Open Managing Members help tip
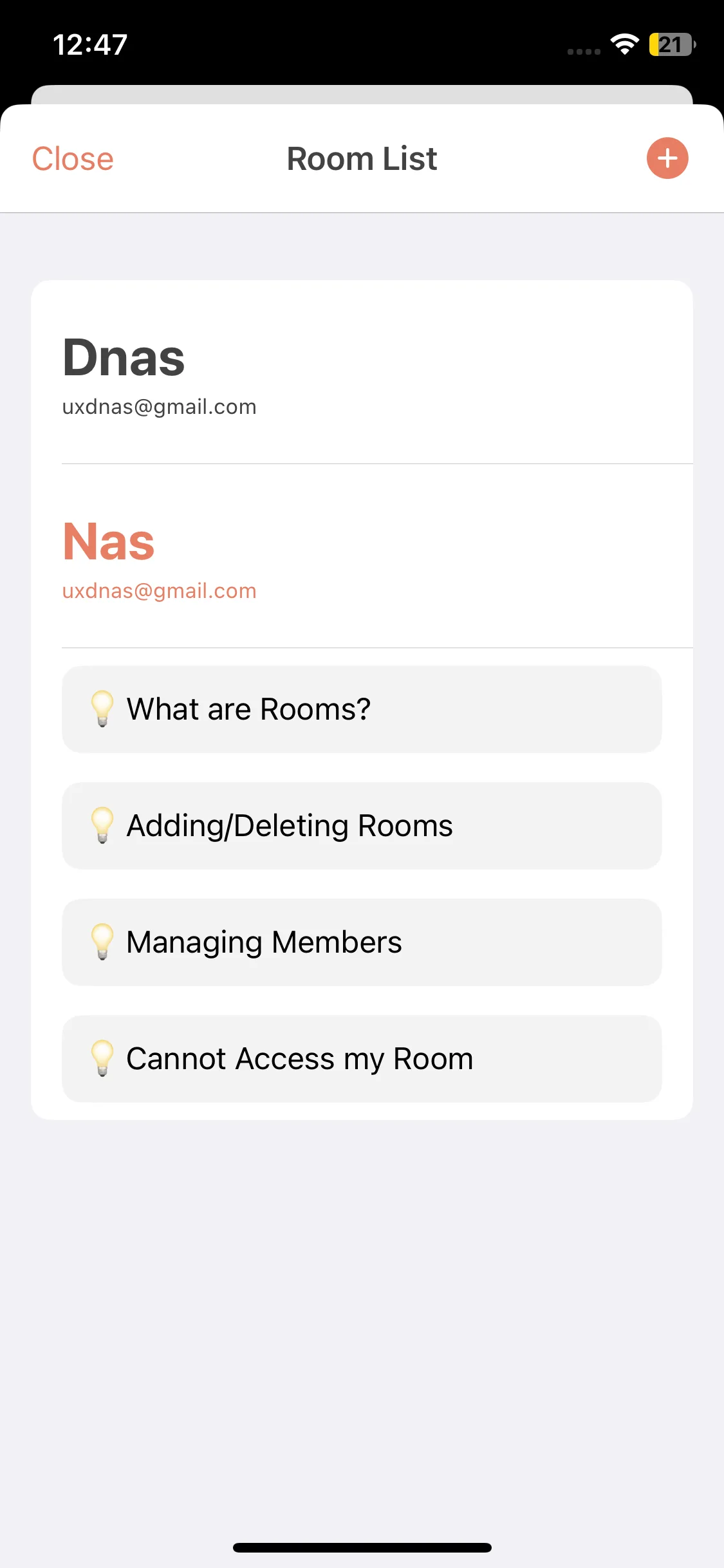This screenshot has width=724, height=1568. click(x=362, y=942)
